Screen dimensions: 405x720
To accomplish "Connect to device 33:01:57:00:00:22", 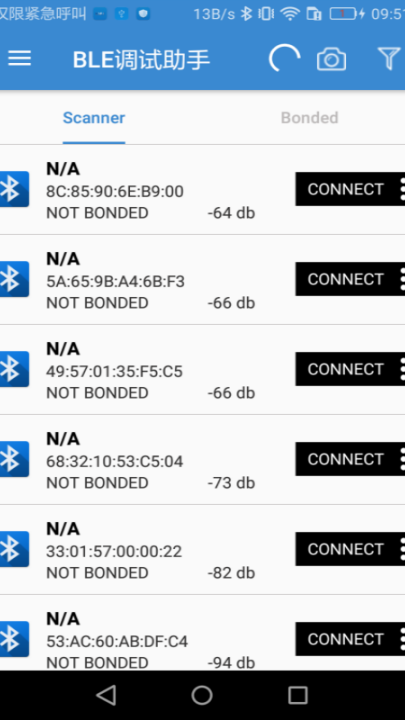I will pos(345,549).
